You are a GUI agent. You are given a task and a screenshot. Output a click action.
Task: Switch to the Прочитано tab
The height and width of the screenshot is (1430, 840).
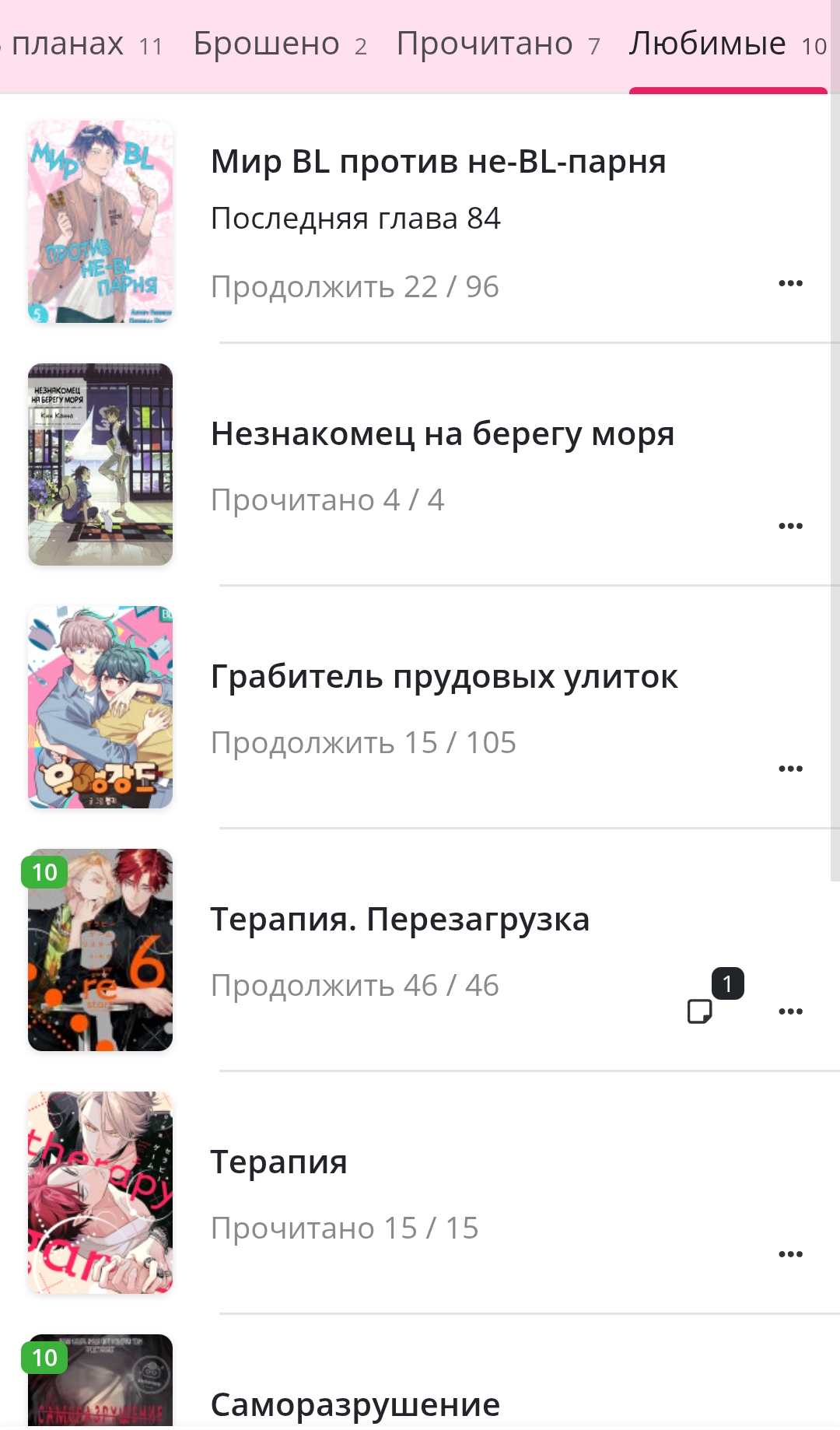click(498, 44)
